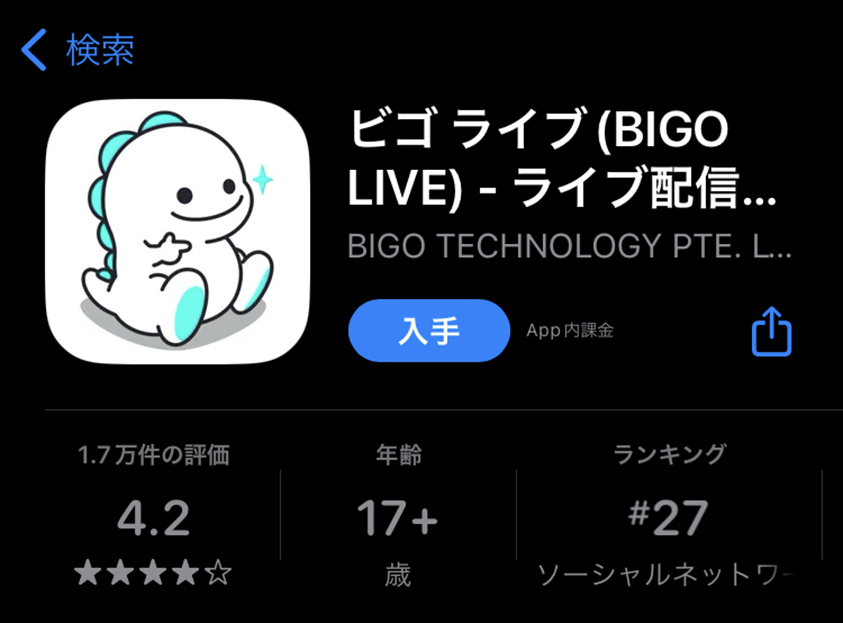Screen dimensions: 843x623
Task: Tap 入手 to get BIGO LIVE
Action: click(429, 330)
